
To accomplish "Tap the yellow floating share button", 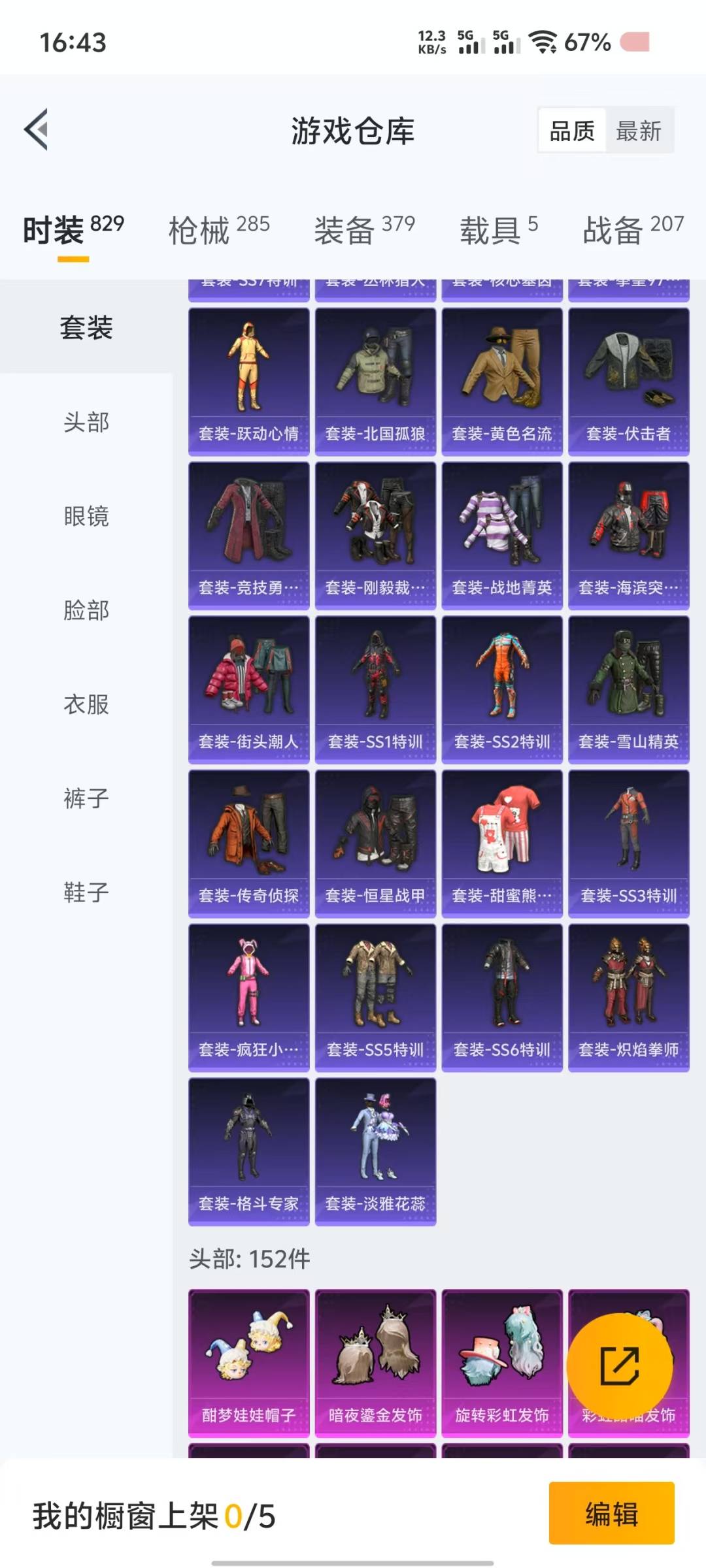I will (x=620, y=1365).
